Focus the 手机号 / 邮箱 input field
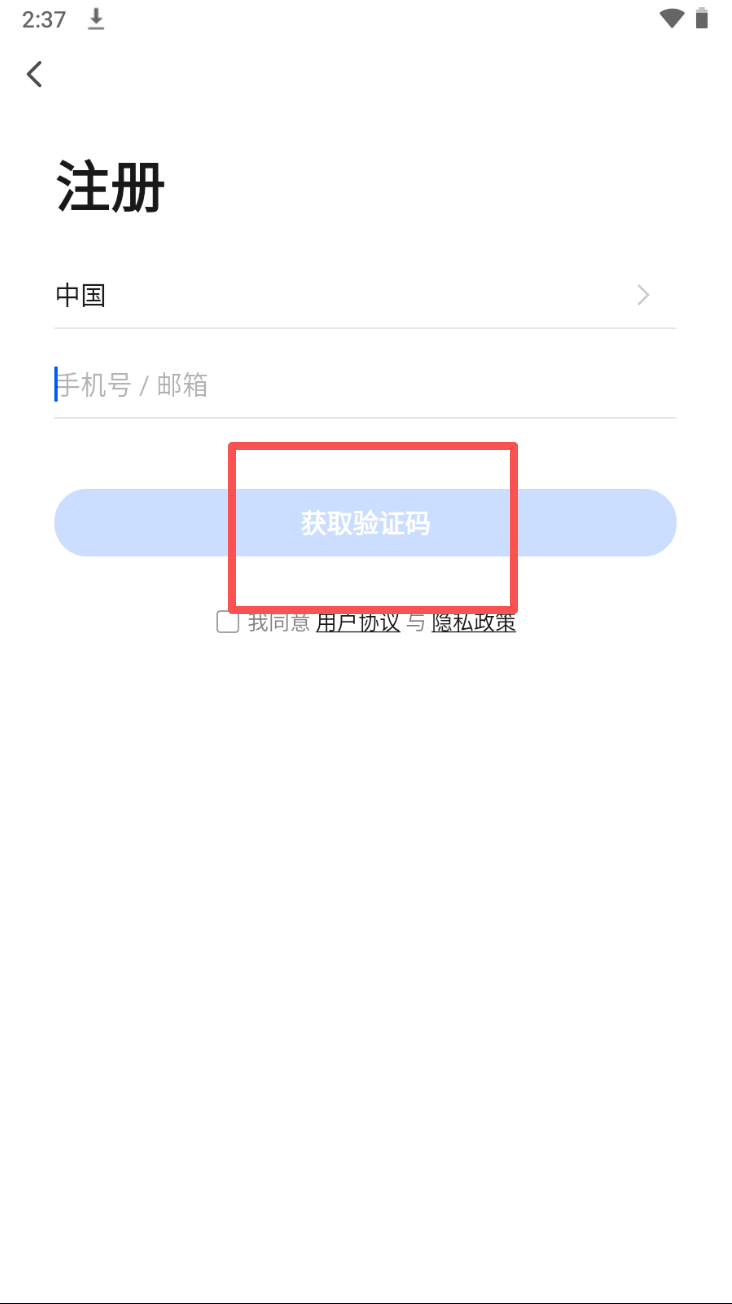Image resolution: width=732 pixels, height=1304 pixels. pyautogui.click(x=365, y=385)
